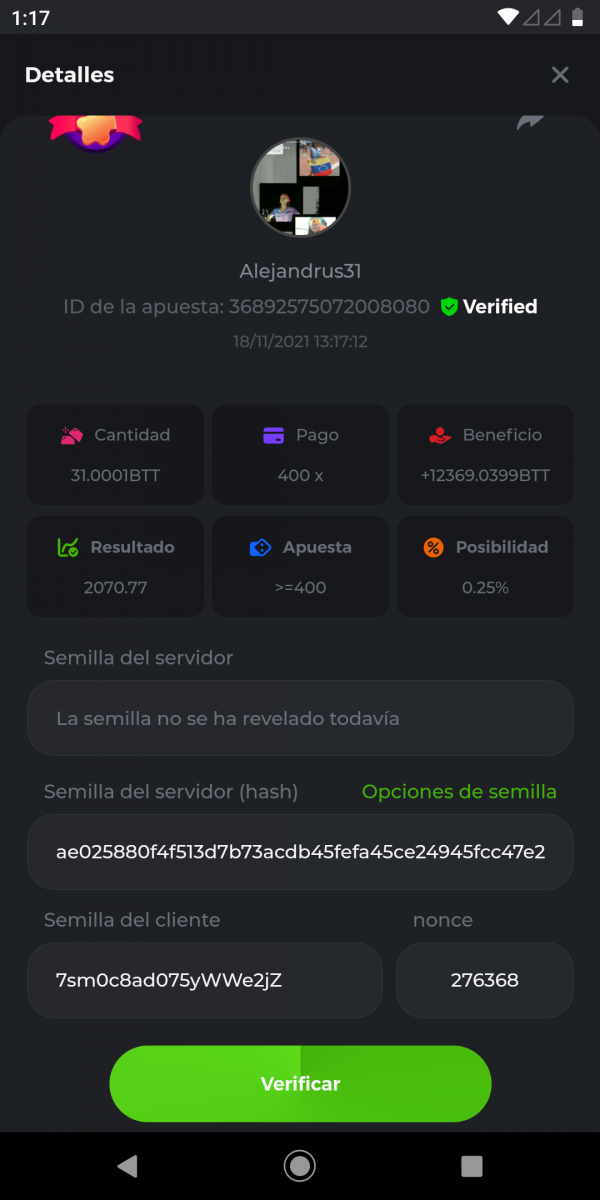Open Opciones de semilla
The image size is (600, 1200).
tap(459, 792)
